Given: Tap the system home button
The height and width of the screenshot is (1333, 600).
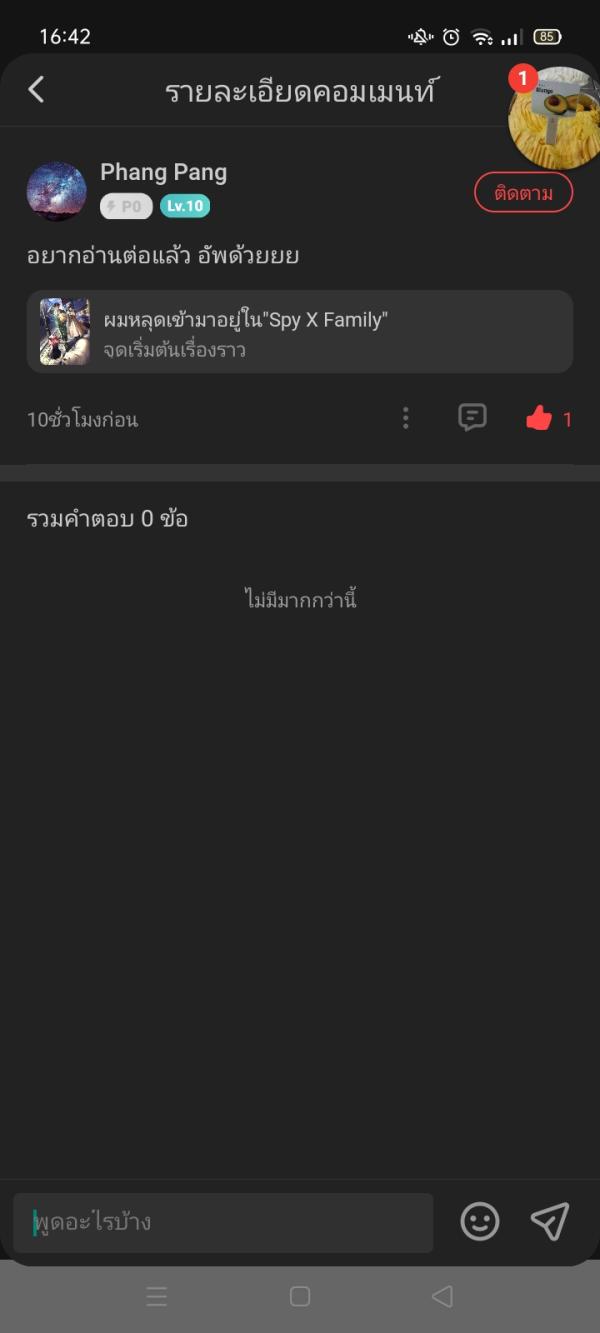Looking at the screenshot, I should [x=300, y=1297].
